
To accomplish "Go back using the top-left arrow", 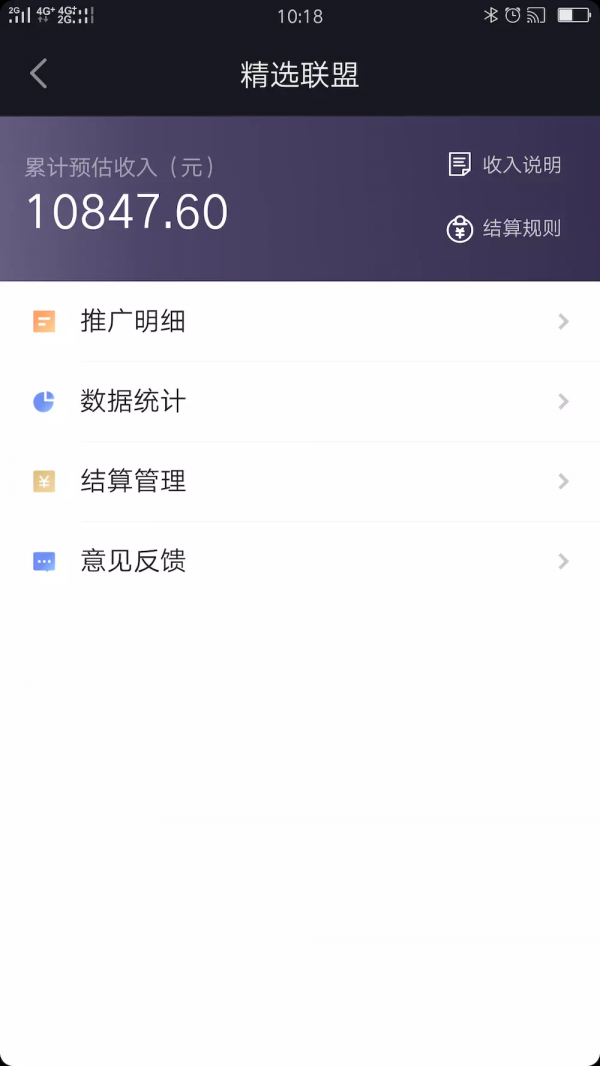I will pyautogui.click(x=39, y=74).
